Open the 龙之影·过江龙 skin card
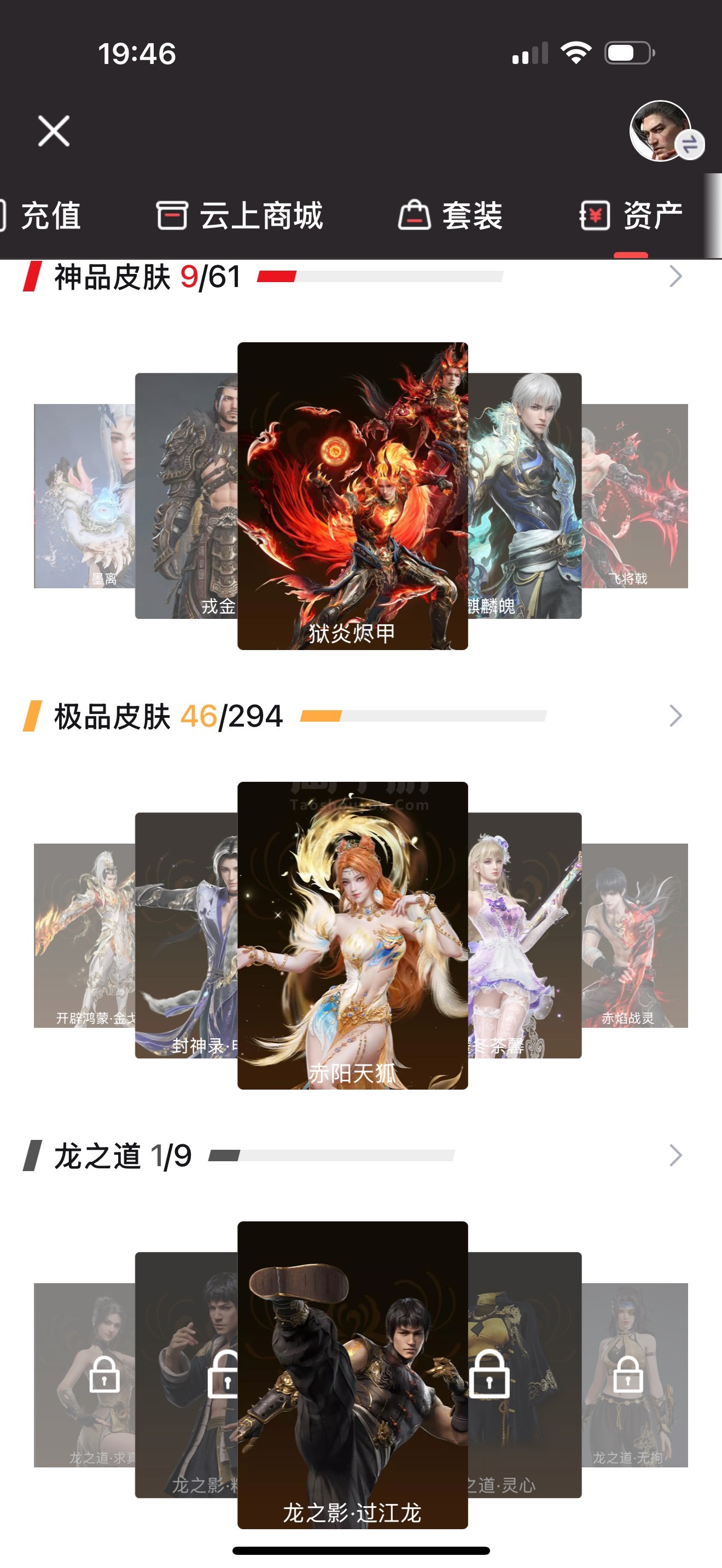The height and width of the screenshot is (1568, 722). pos(352,1375)
